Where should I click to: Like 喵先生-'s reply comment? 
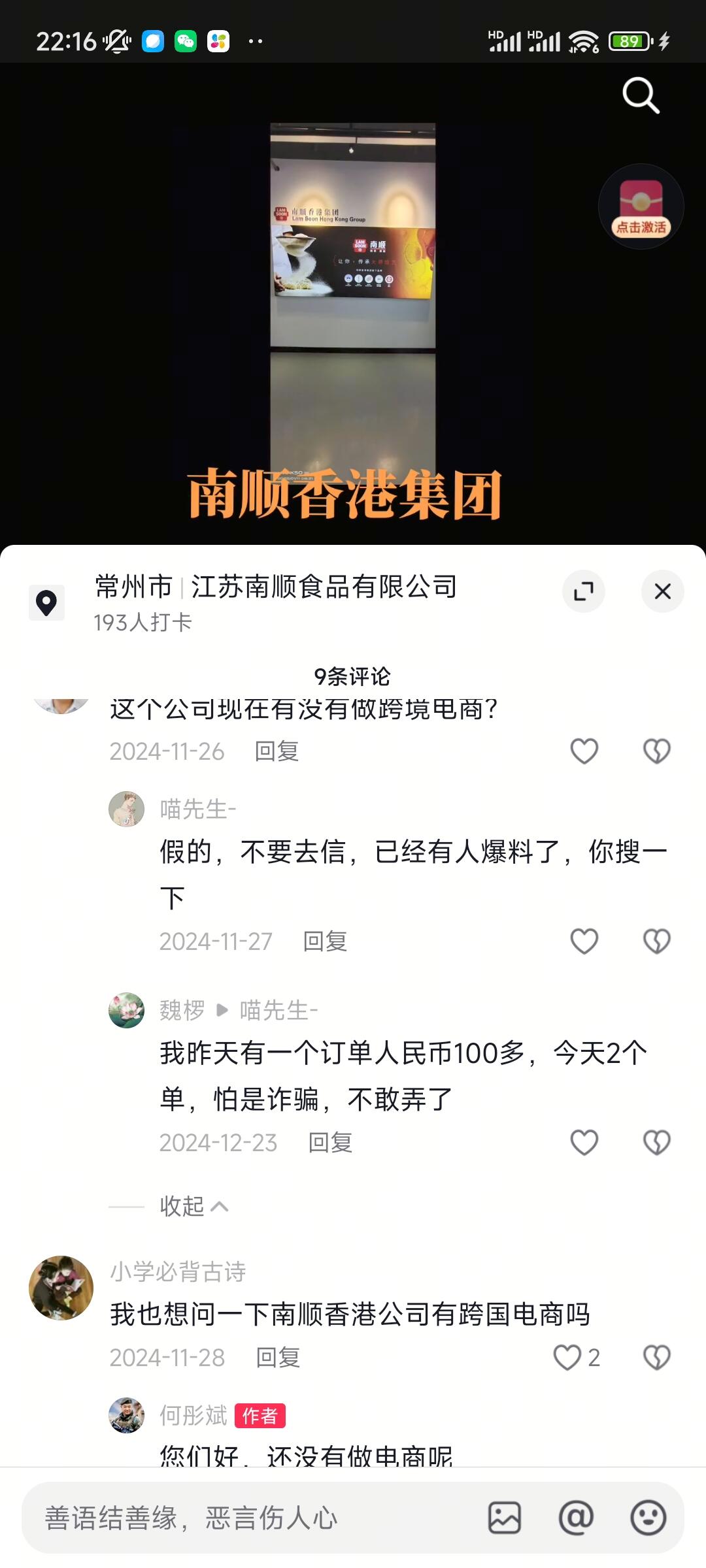(584, 941)
